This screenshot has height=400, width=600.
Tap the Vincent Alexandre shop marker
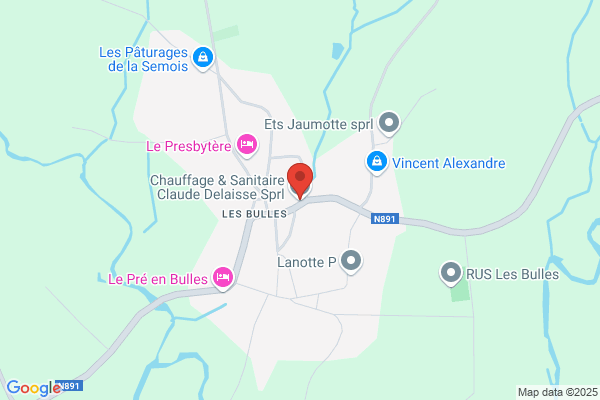(377, 163)
